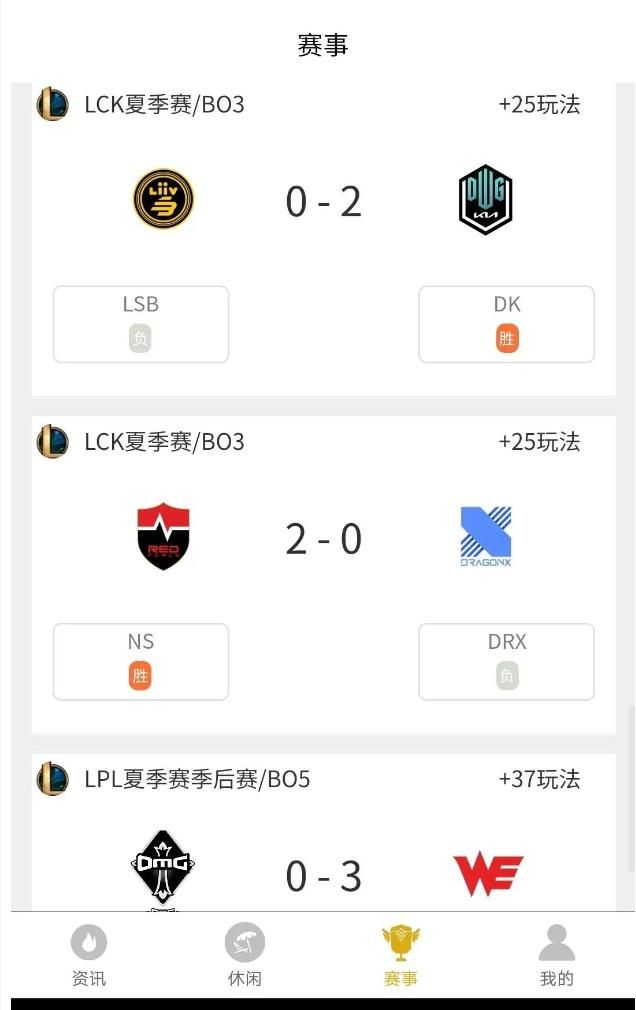Switch to the 资讯 tab
Viewport: 636px width, 1010px height.
pos(89,956)
